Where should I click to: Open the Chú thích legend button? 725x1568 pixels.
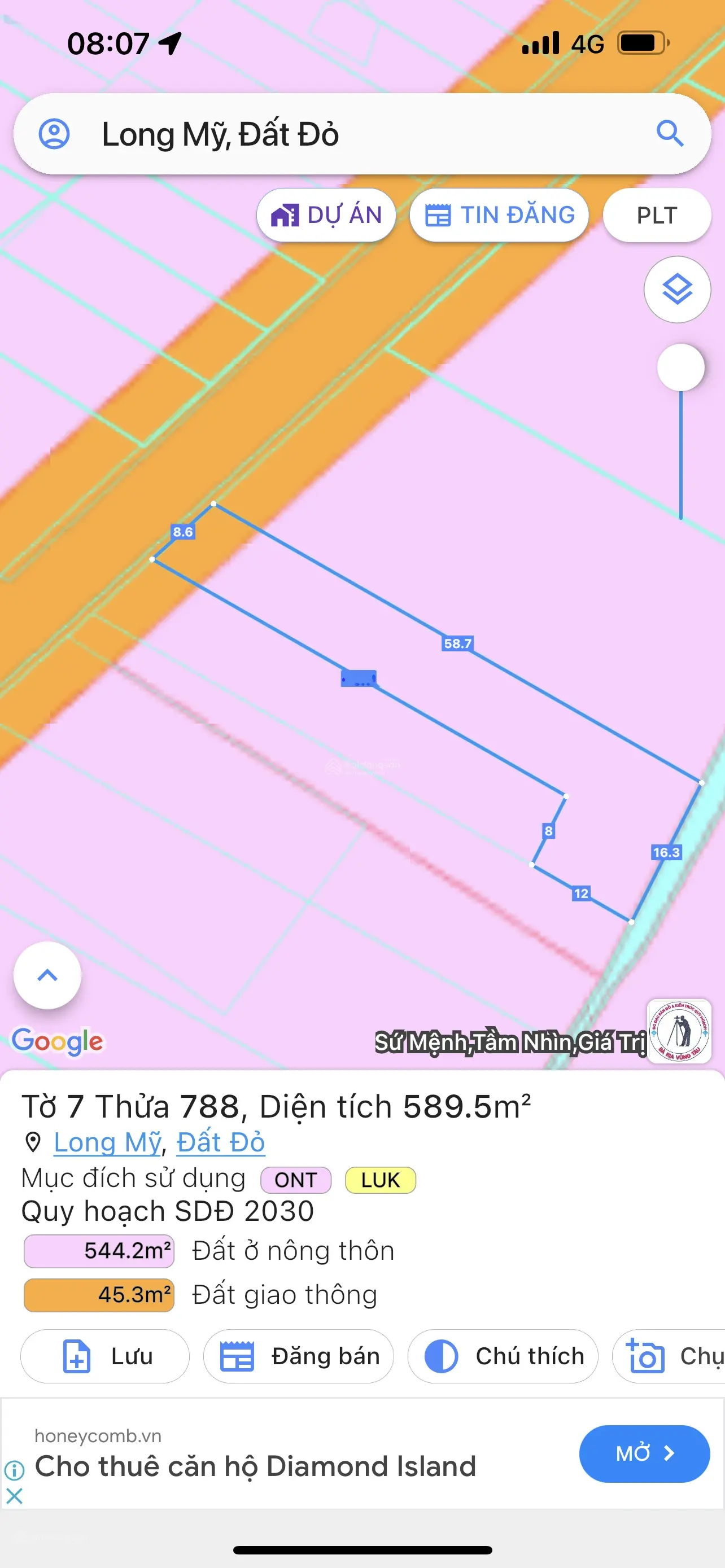click(502, 1356)
